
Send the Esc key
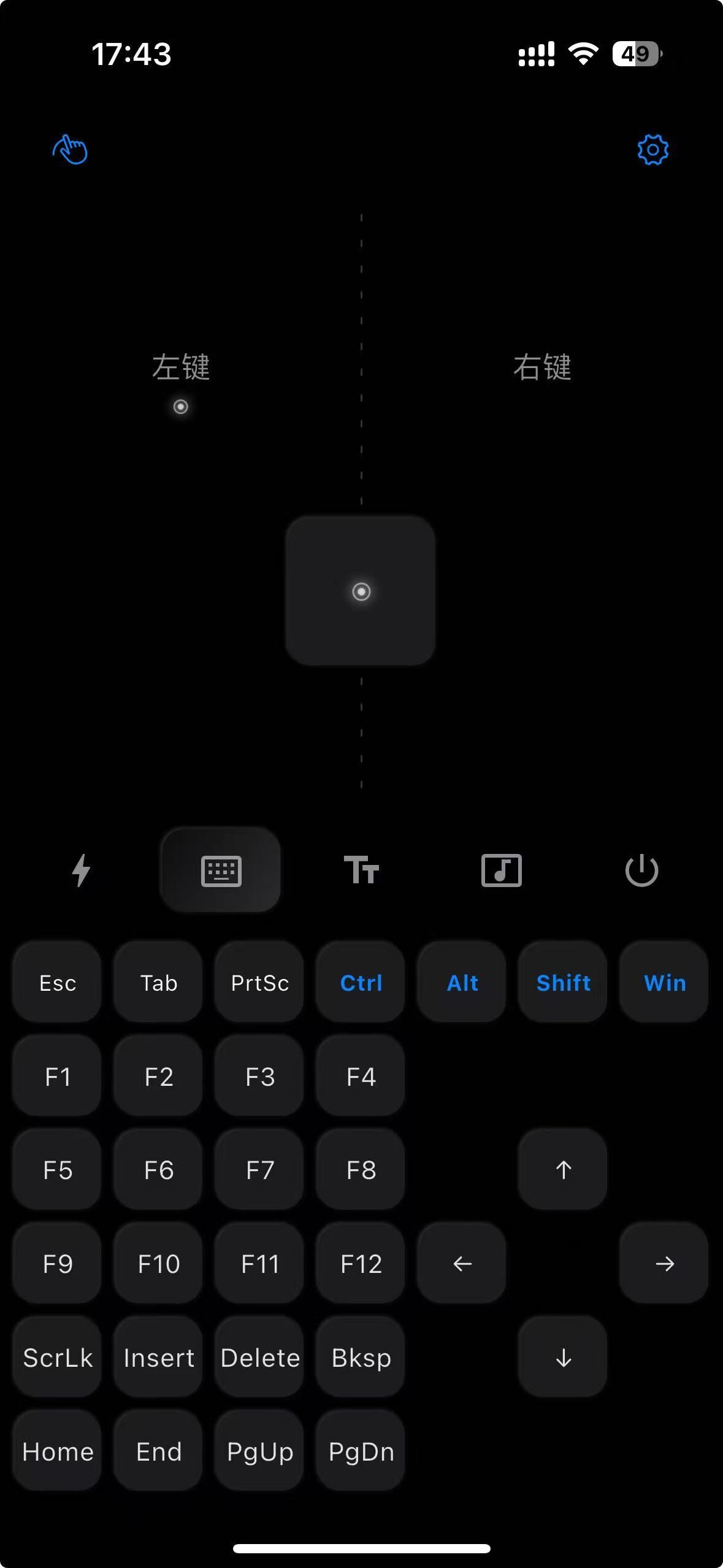click(x=58, y=983)
